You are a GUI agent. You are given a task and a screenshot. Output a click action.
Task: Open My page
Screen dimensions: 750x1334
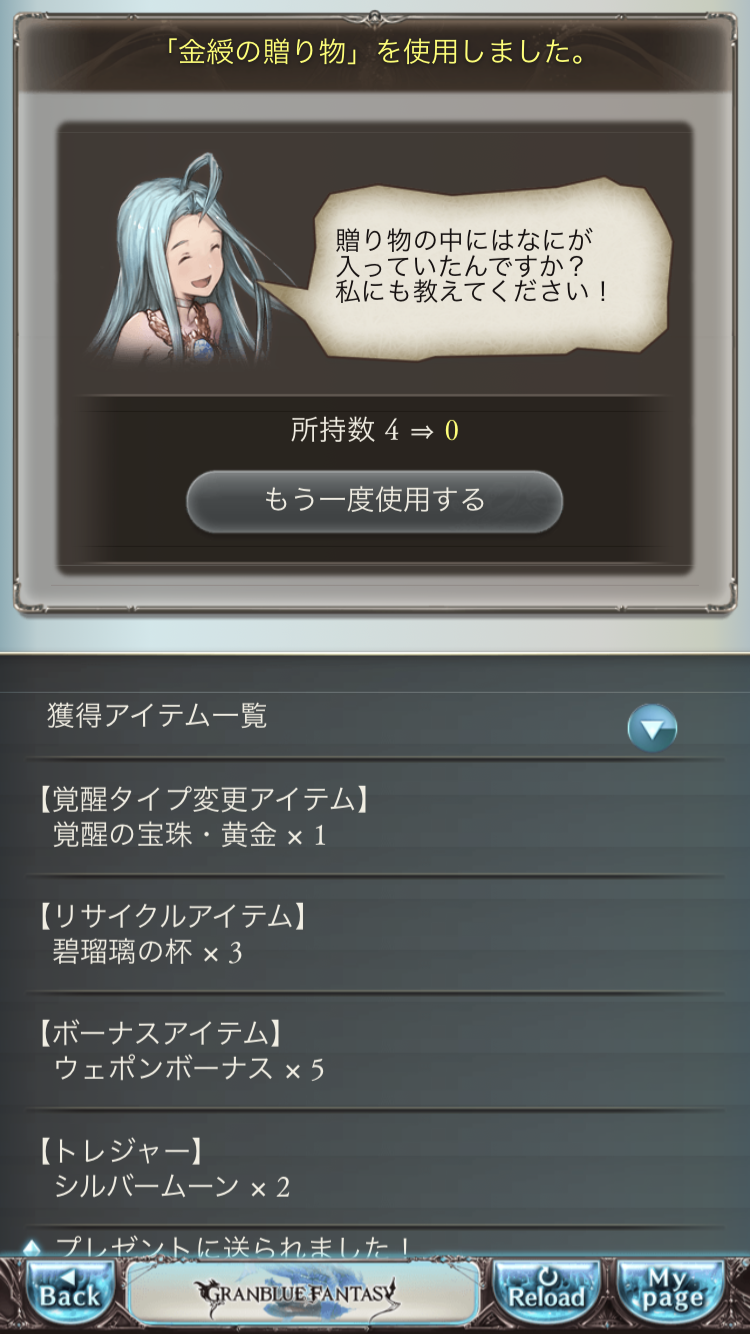pos(671,1293)
